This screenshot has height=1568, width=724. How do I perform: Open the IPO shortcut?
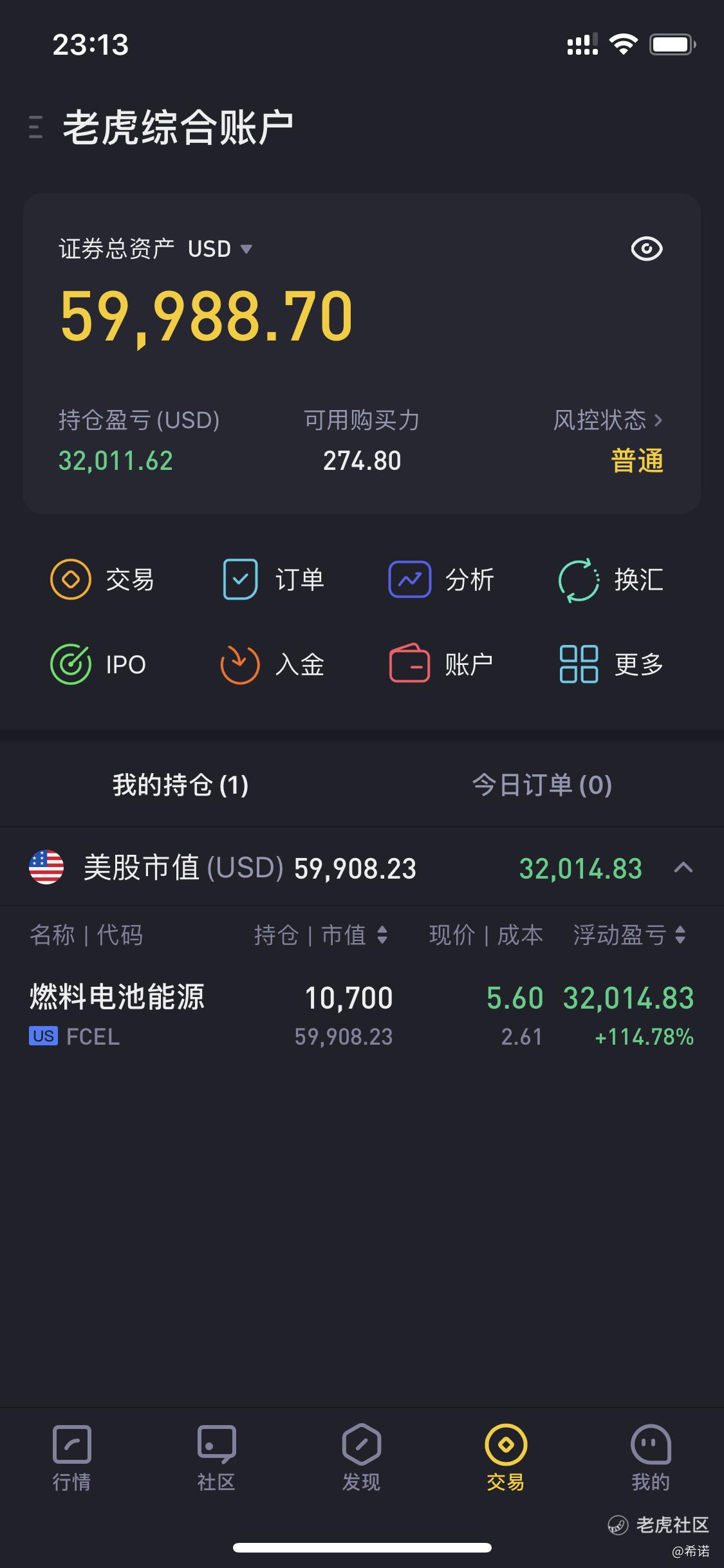(98, 664)
